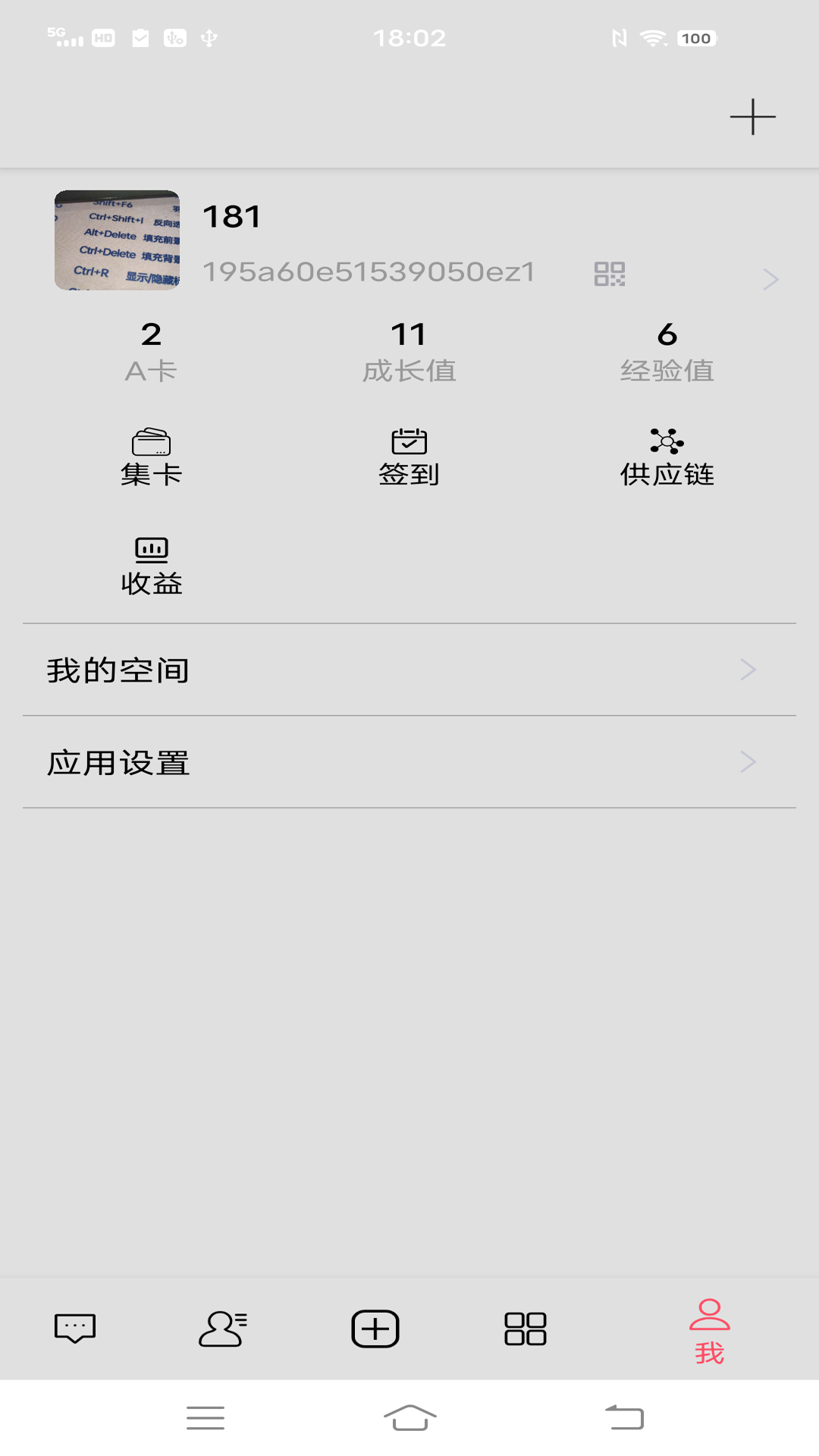Image resolution: width=819 pixels, height=1456 pixels.
Task: Switch to the messages tab
Action: pyautogui.click(x=75, y=1329)
